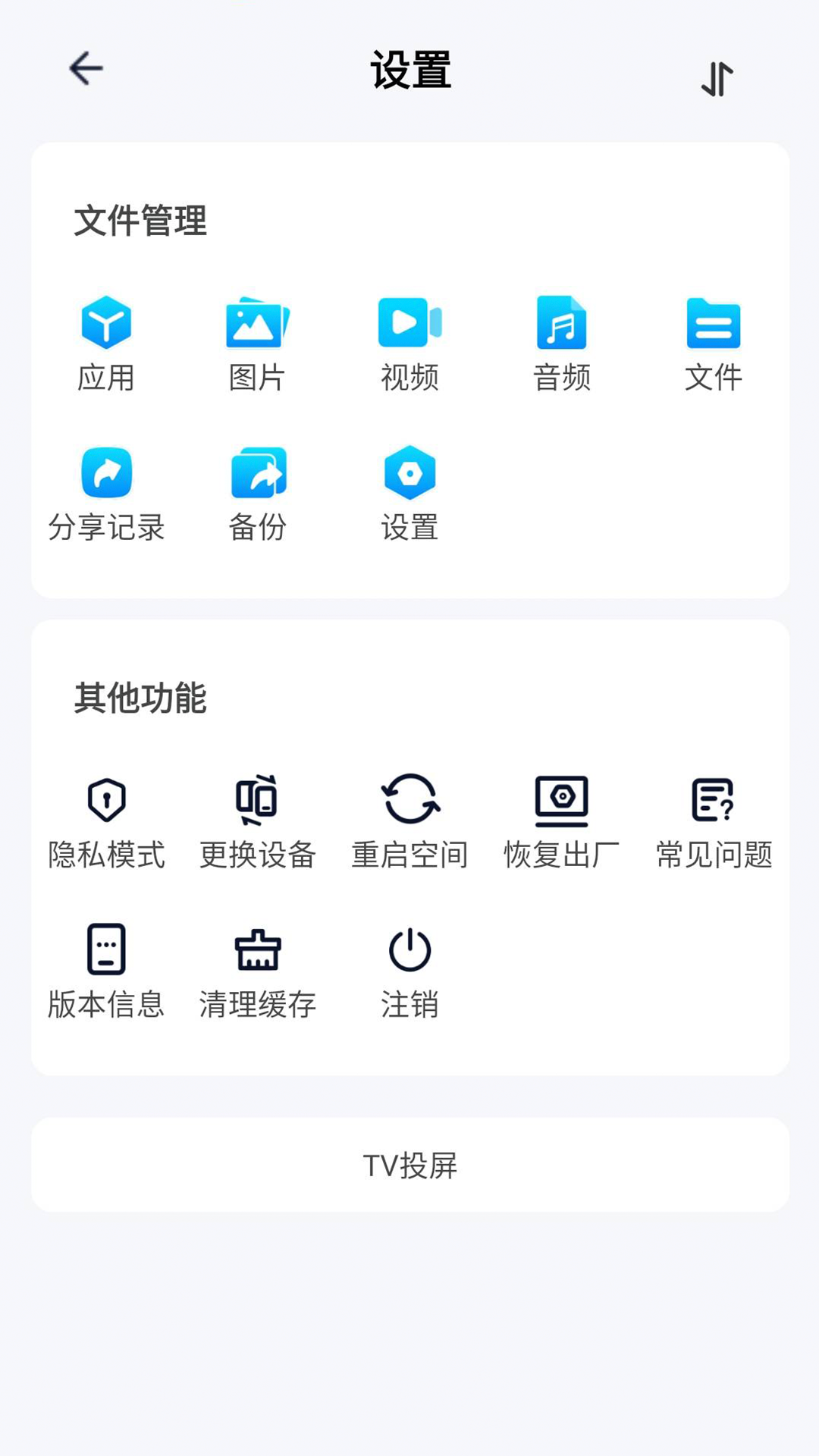View 常见问题 (FAQ)
Image resolution: width=819 pixels, height=1456 pixels.
pyautogui.click(x=714, y=823)
